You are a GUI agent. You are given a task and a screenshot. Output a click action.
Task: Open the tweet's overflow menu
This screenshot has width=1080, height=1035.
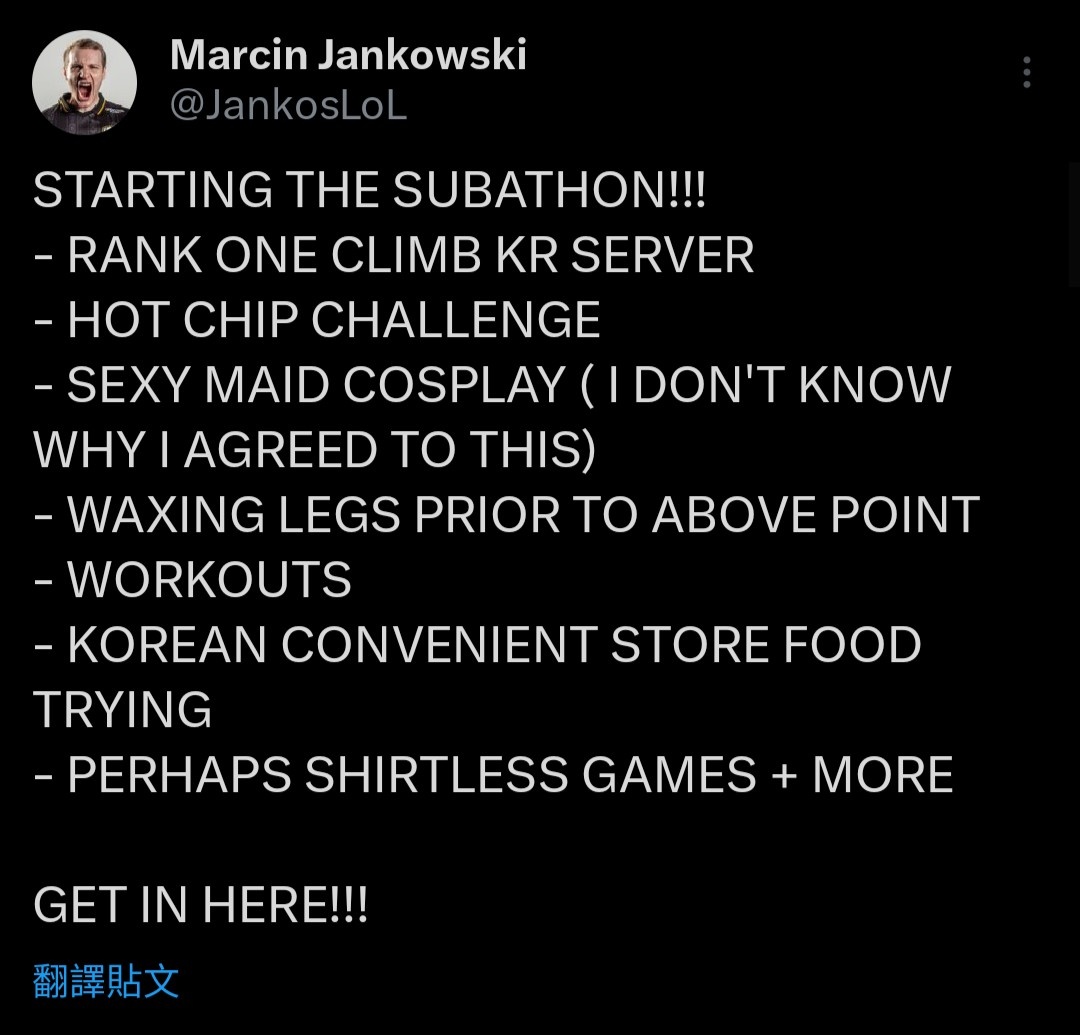pos(1026,73)
